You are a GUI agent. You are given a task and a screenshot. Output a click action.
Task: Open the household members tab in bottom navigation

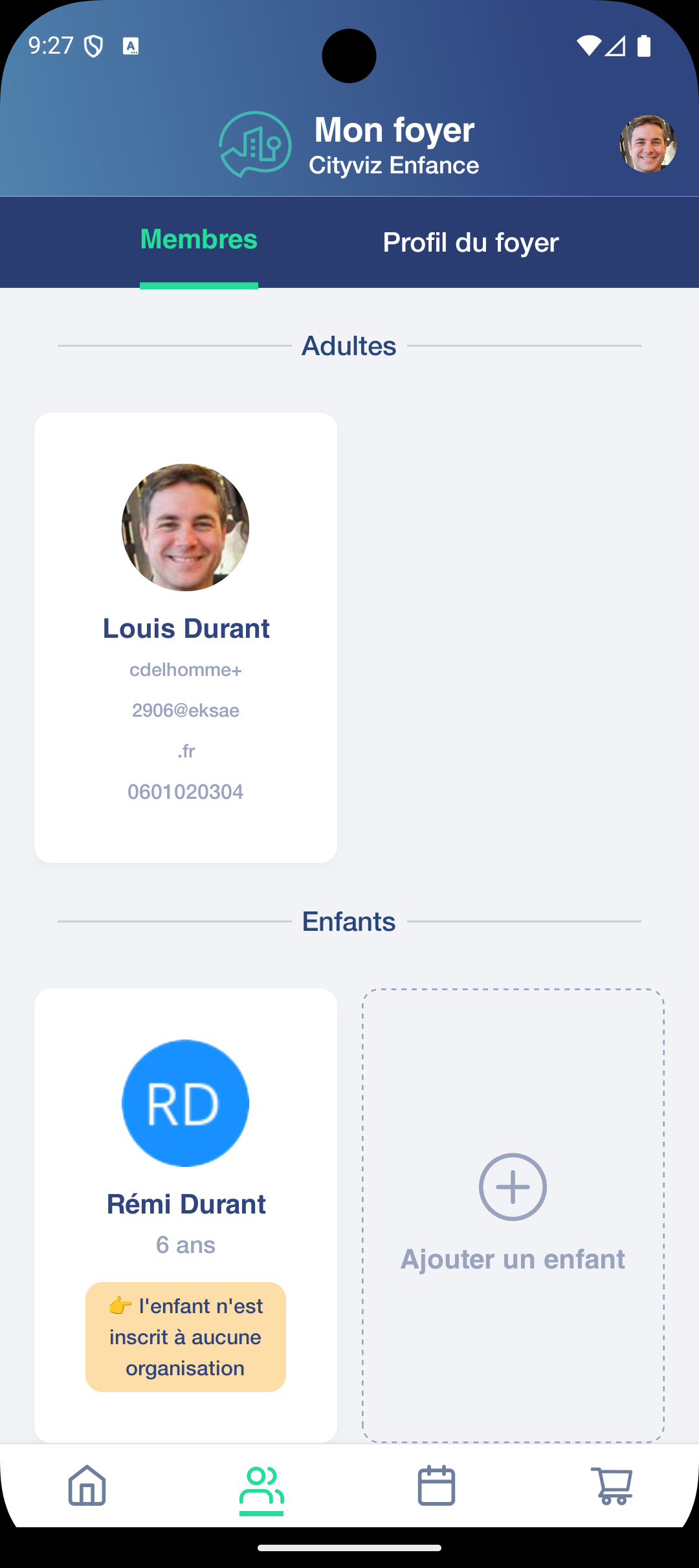(261, 1485)
